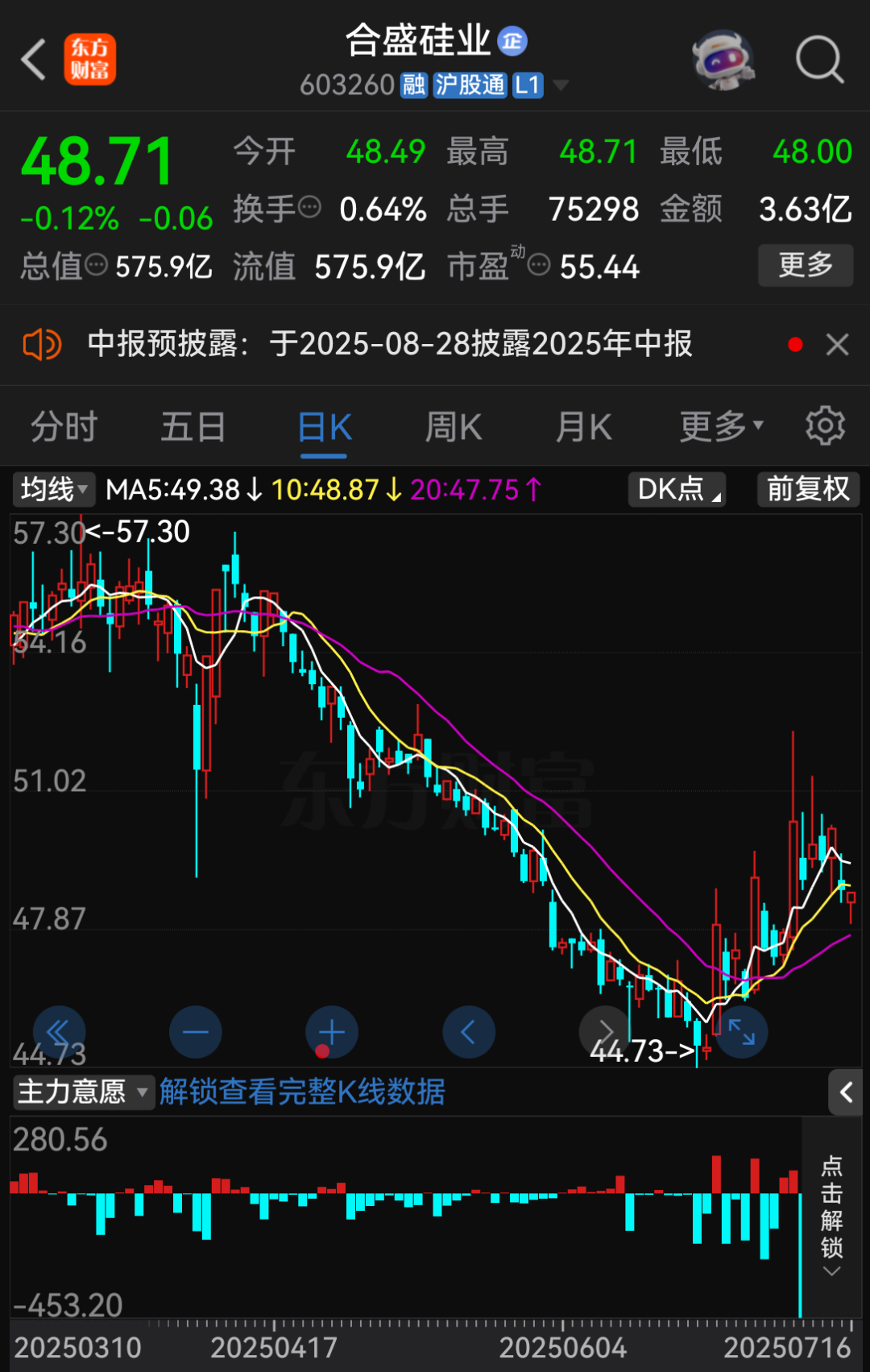Tap 解锁查看完整K线数据 link
The width and height of the screenshot is (870, 1372).
(302, 1092)
